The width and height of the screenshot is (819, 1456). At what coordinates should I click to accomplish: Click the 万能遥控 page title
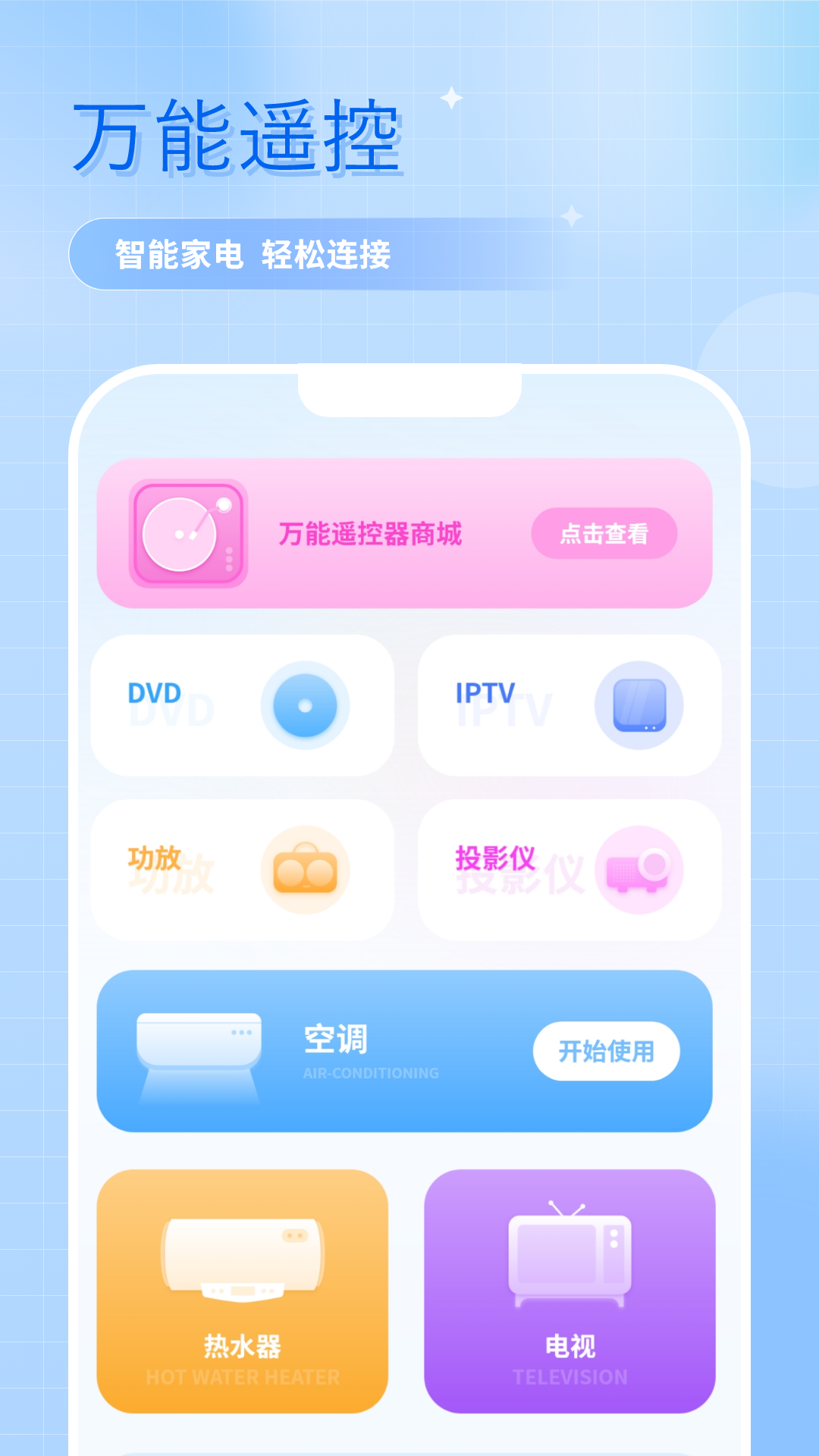pyautogui.click(x=240, y=135)
